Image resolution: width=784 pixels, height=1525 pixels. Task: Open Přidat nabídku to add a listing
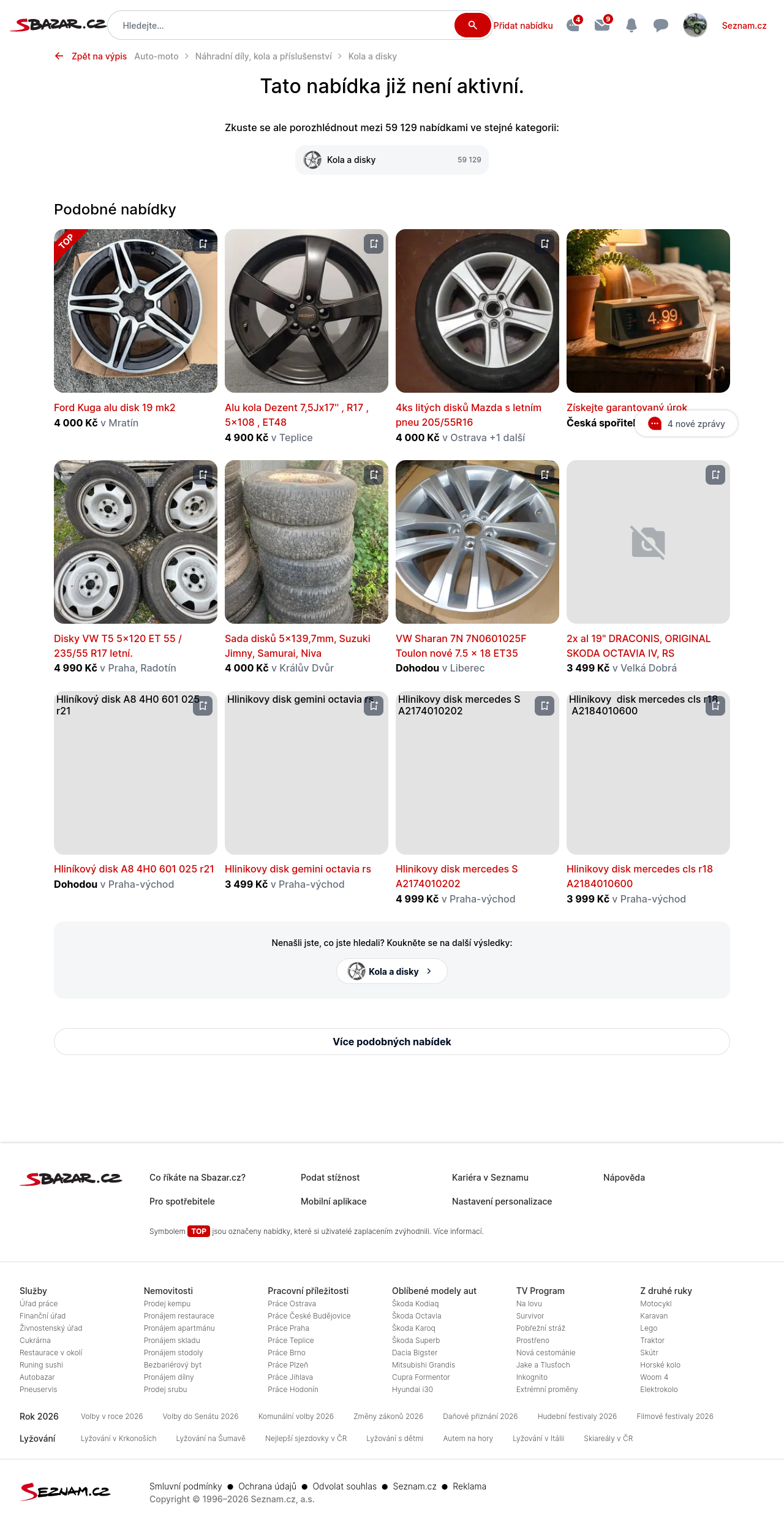coord(523,26)
